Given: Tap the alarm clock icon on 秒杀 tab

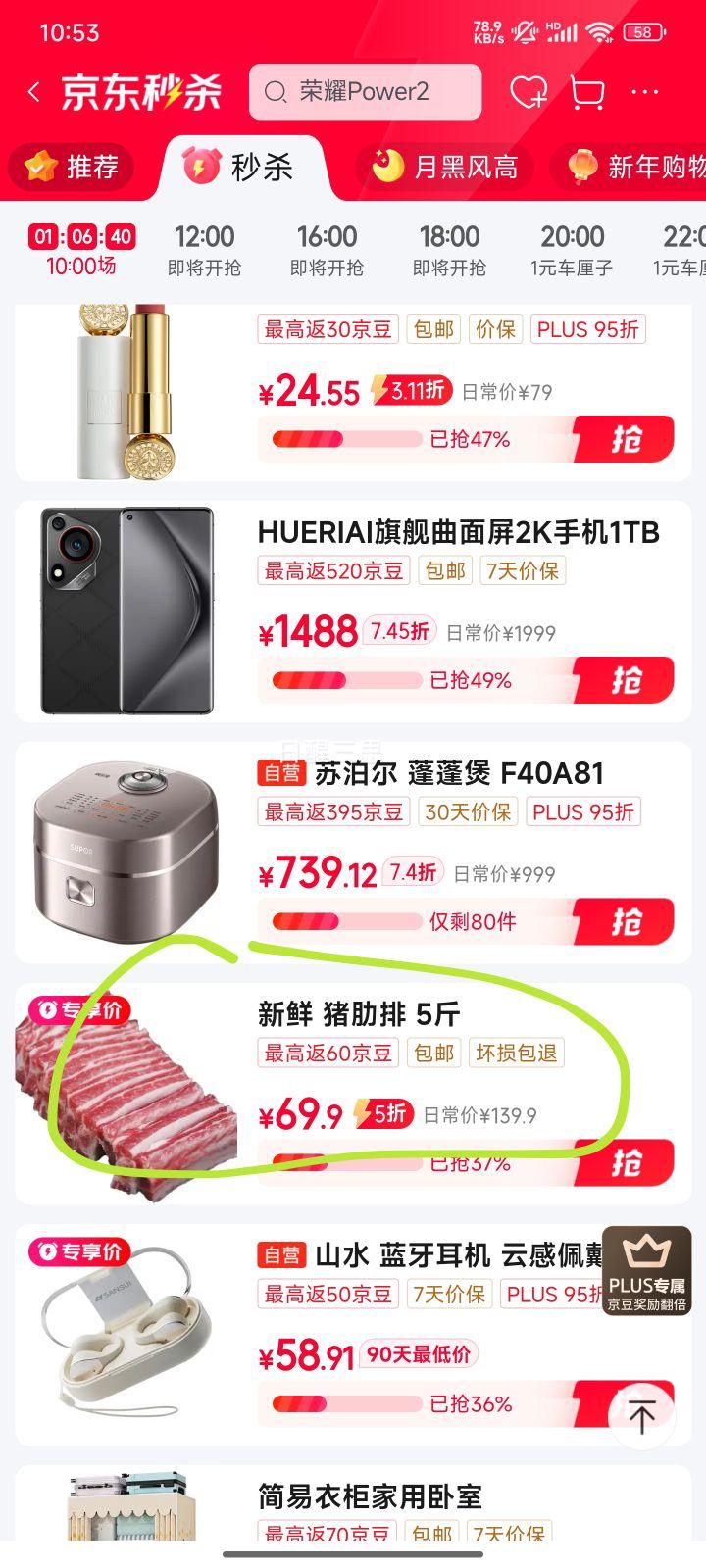Looking at the screenshot, I should 201,167.
